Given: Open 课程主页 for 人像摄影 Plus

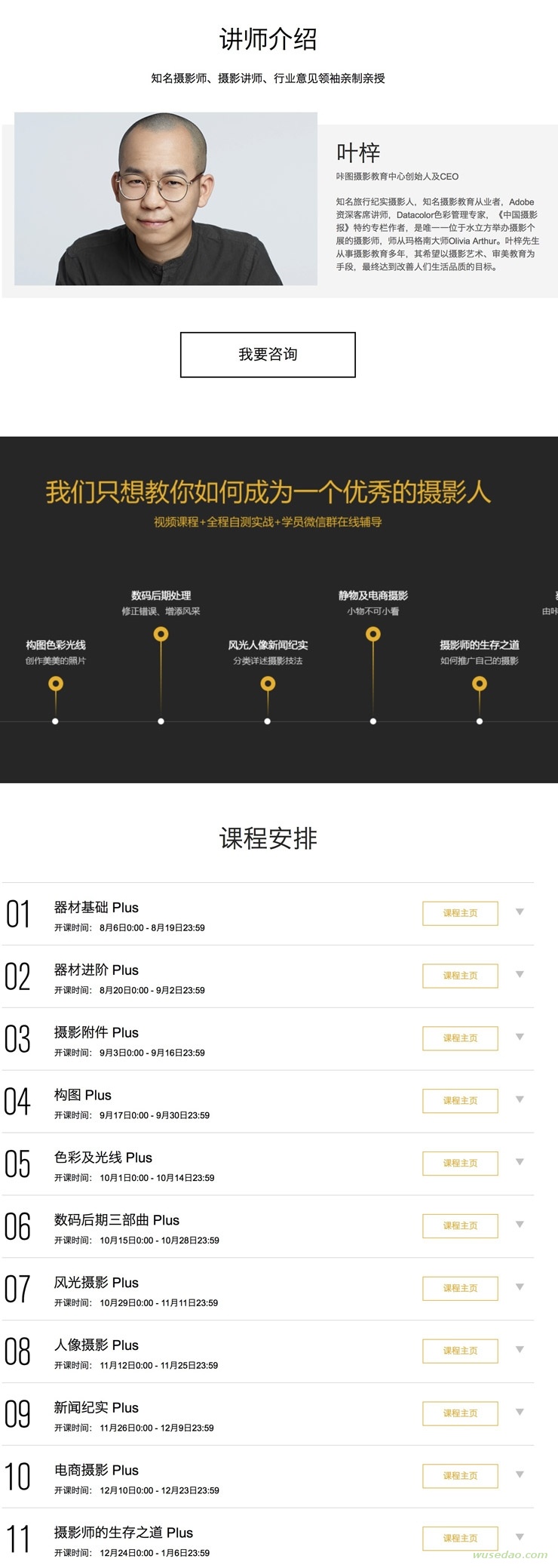Looking at the screenshot, I should 460,1351.
